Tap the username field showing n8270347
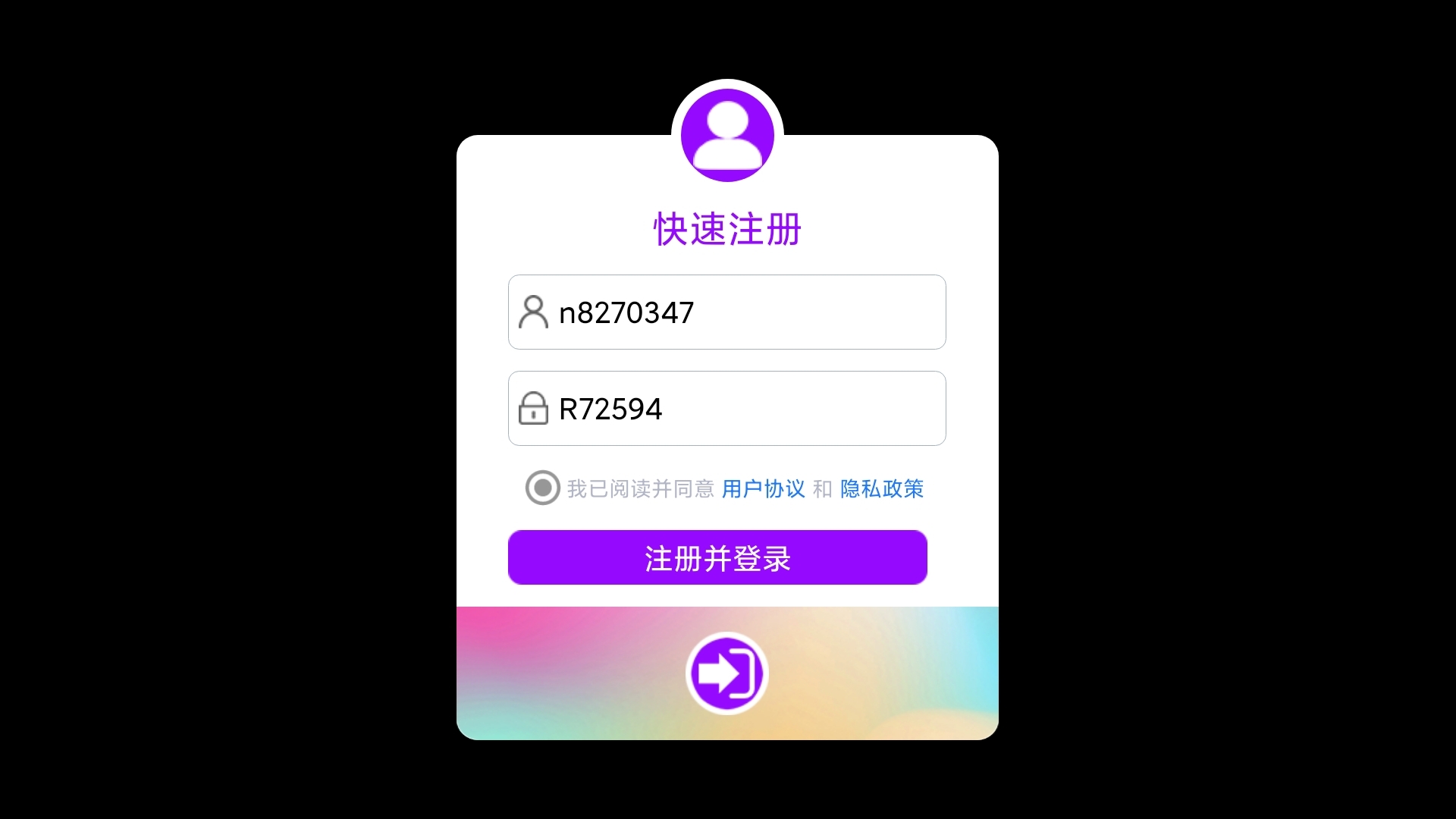This screenshot has height=819, width=1456. pos(726,312)
